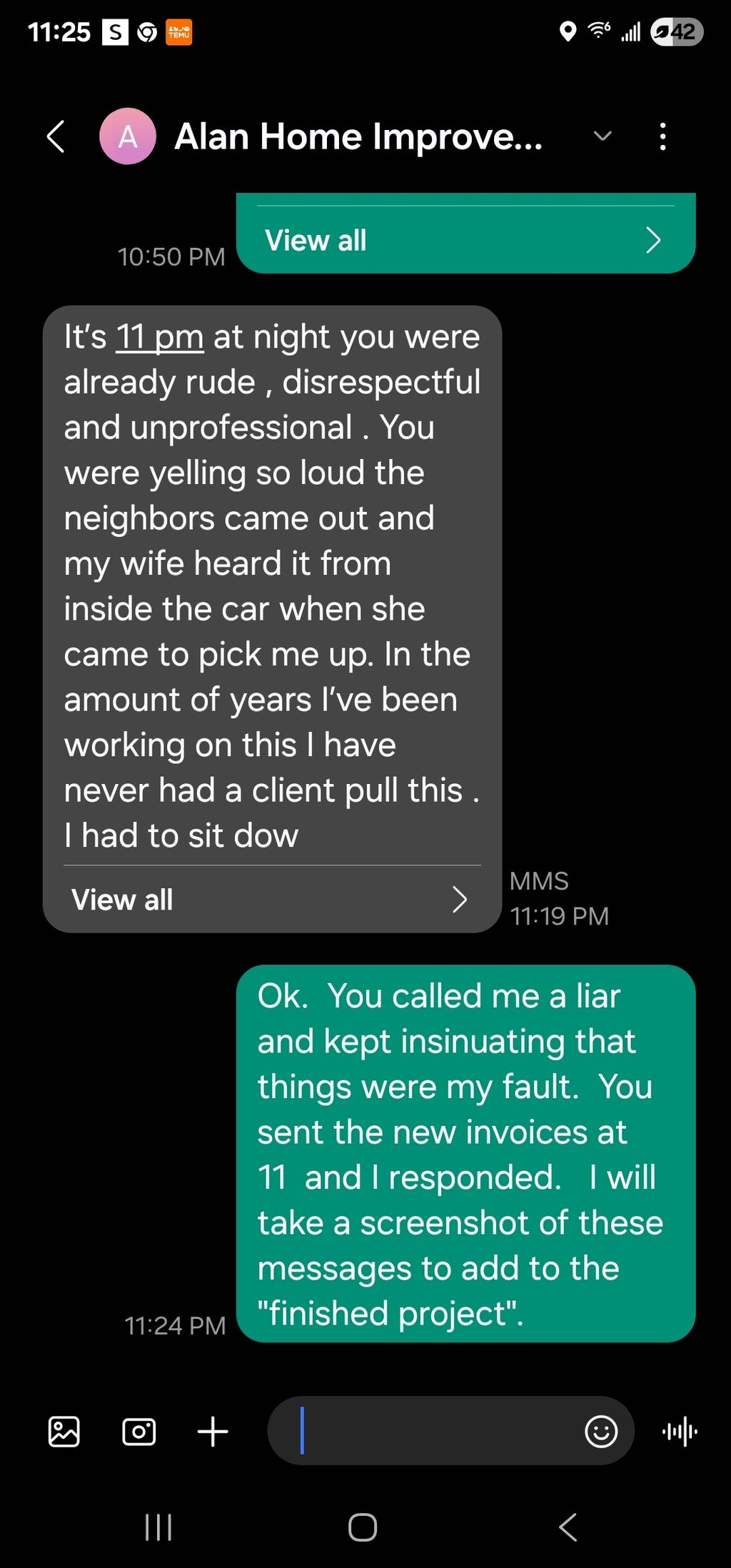
Task: Open the gallery image picker
Action: click(x=64, y=1432)
